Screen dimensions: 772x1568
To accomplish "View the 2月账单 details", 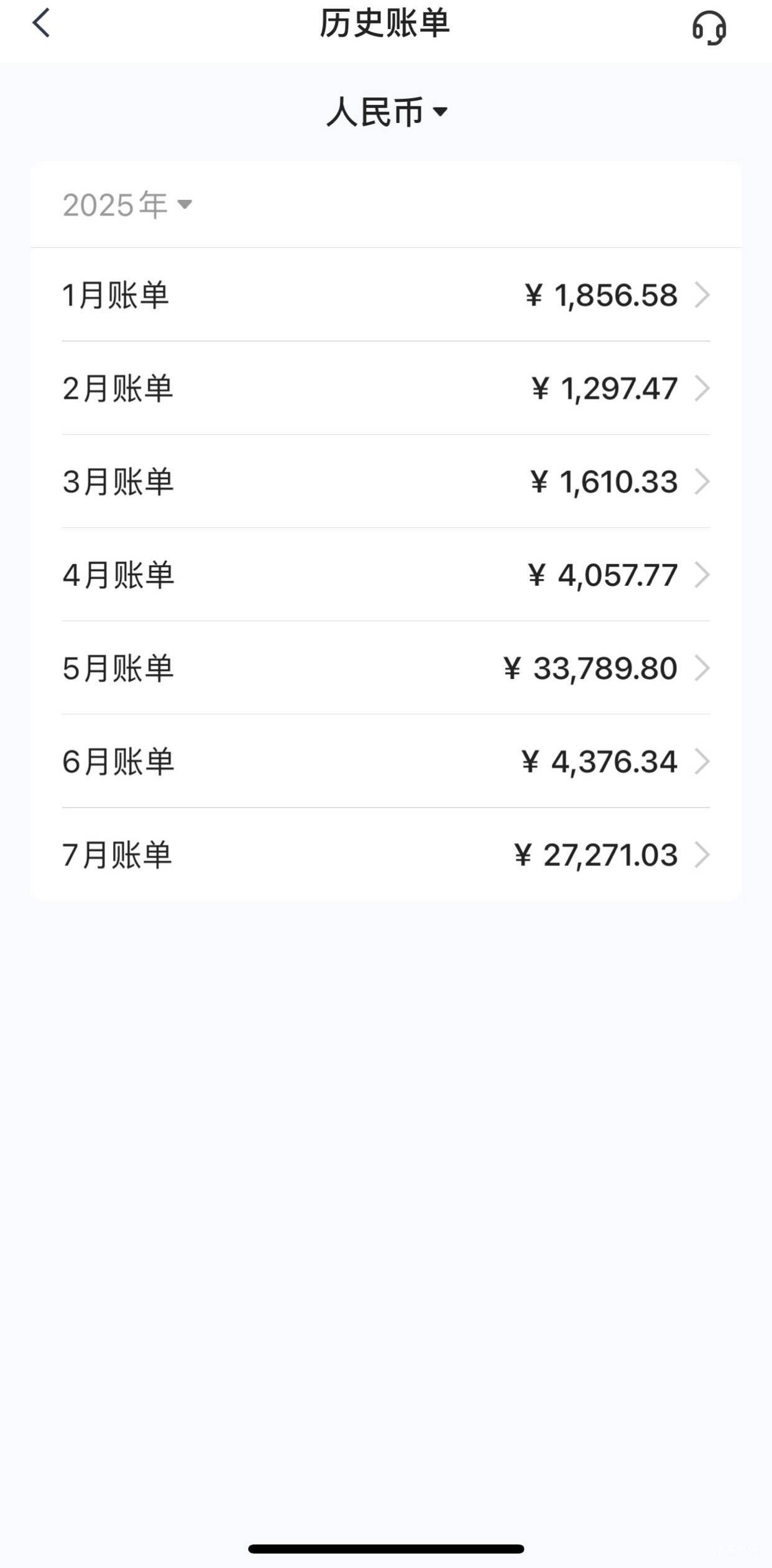I will tap(386, 388).
